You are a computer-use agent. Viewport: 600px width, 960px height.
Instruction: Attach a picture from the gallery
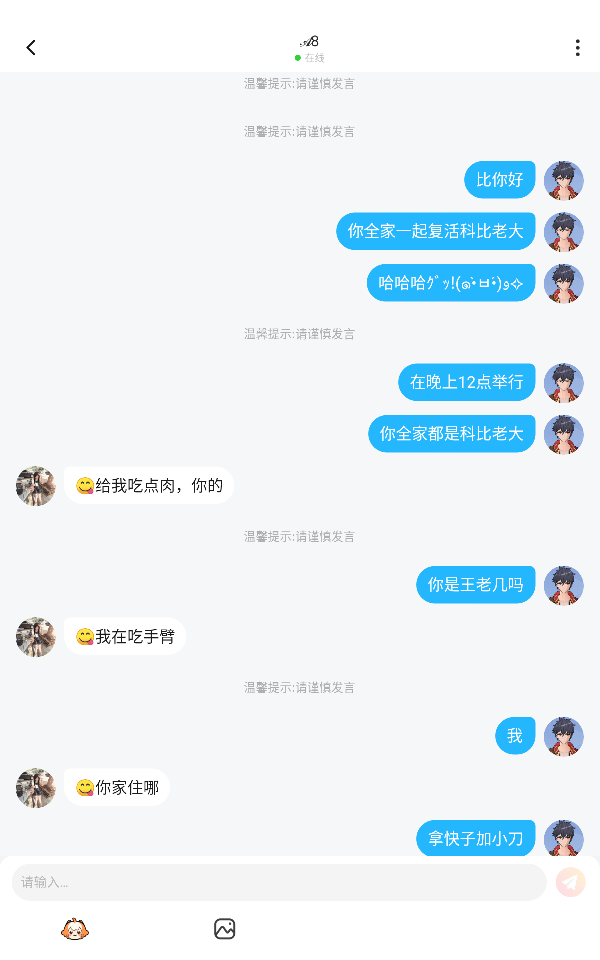coord(225,929)
